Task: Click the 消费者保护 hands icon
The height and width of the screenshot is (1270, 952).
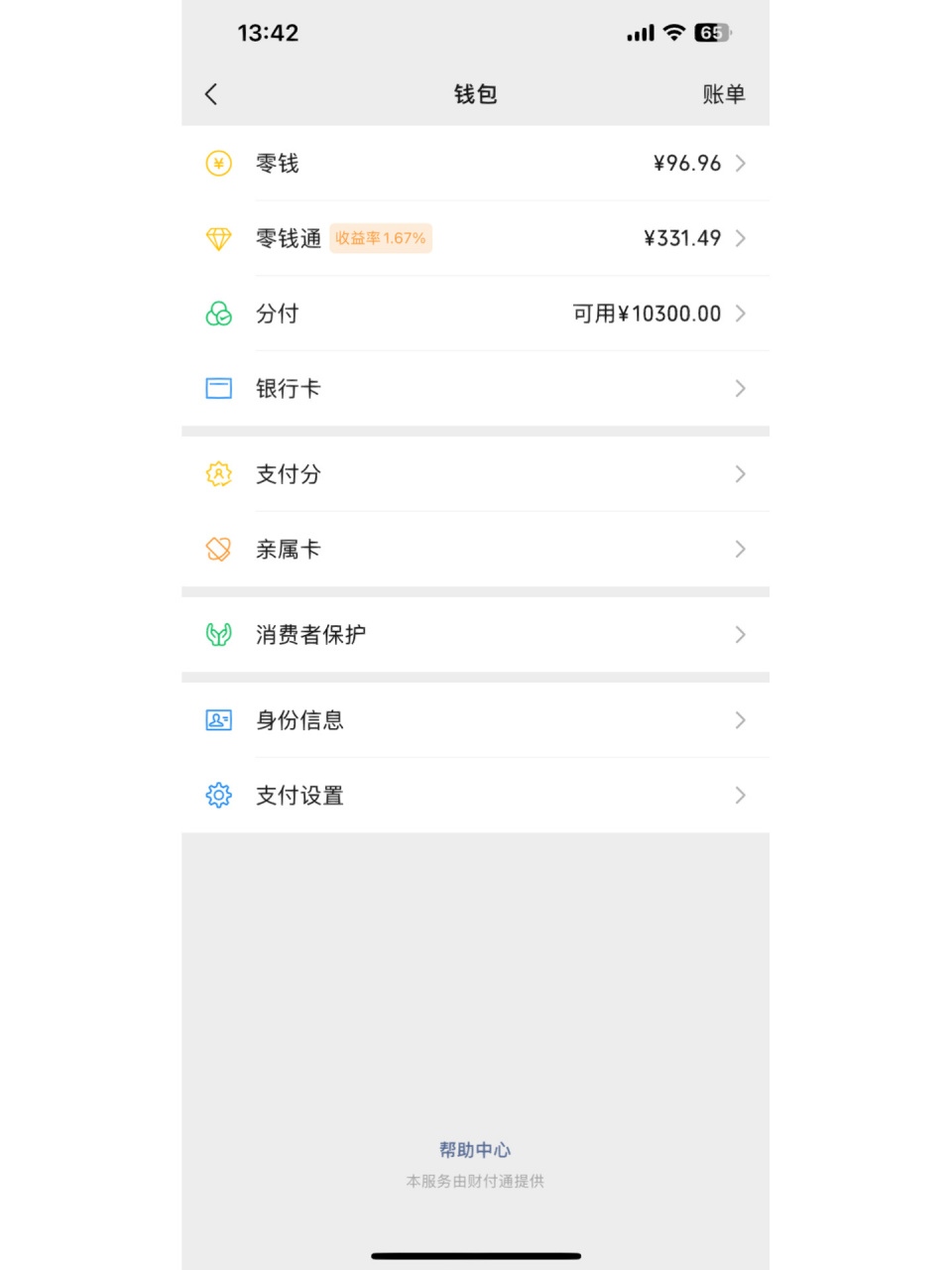Action: pos(218,635)
